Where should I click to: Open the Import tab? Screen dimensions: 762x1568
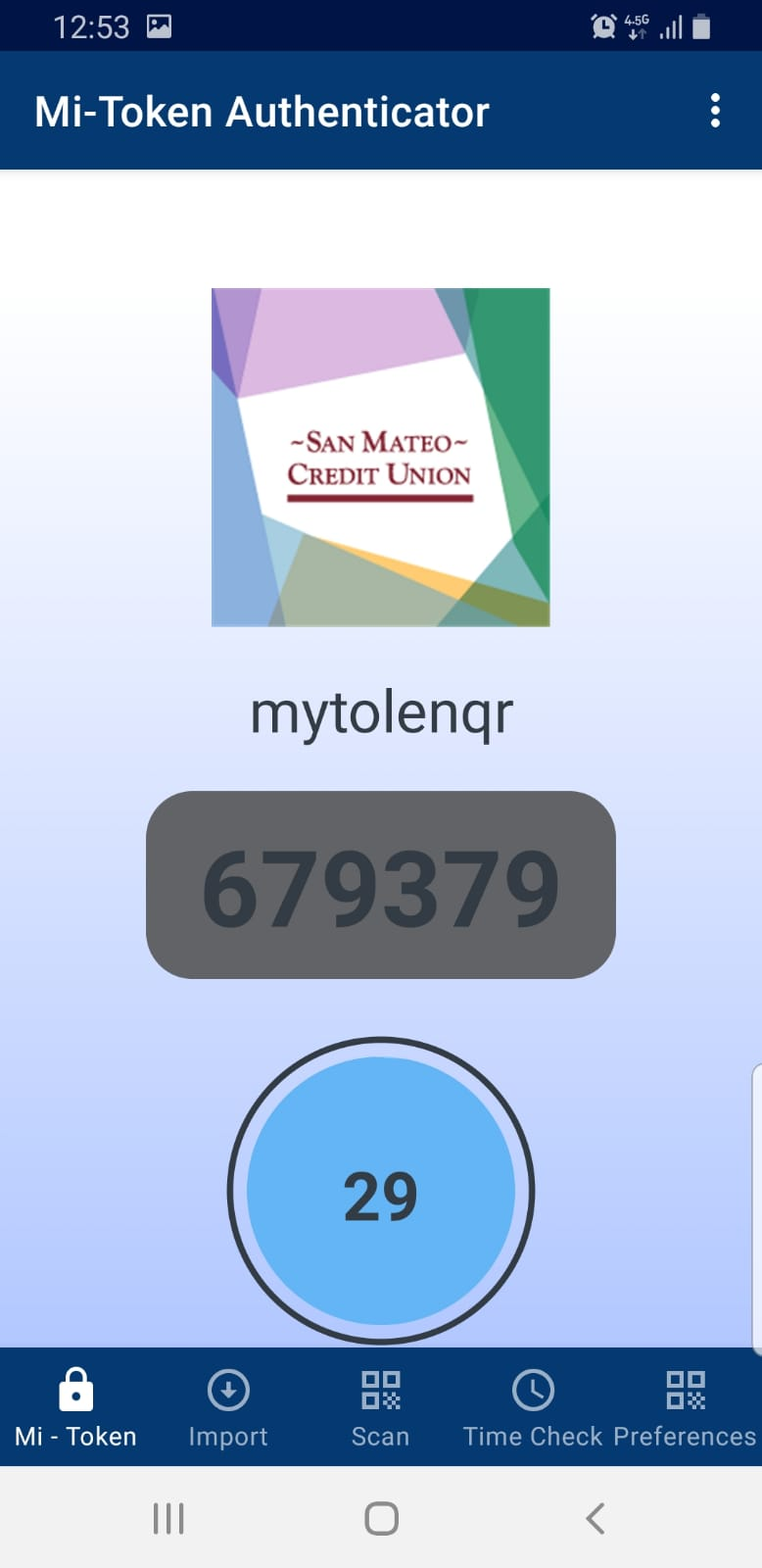pyautogui.click(x=228, y=1407)
